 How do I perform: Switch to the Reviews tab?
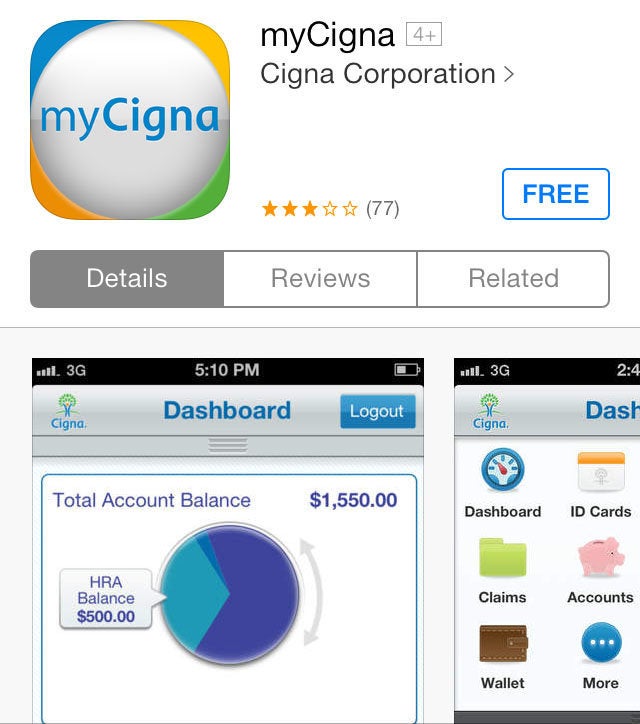[320, 279]
